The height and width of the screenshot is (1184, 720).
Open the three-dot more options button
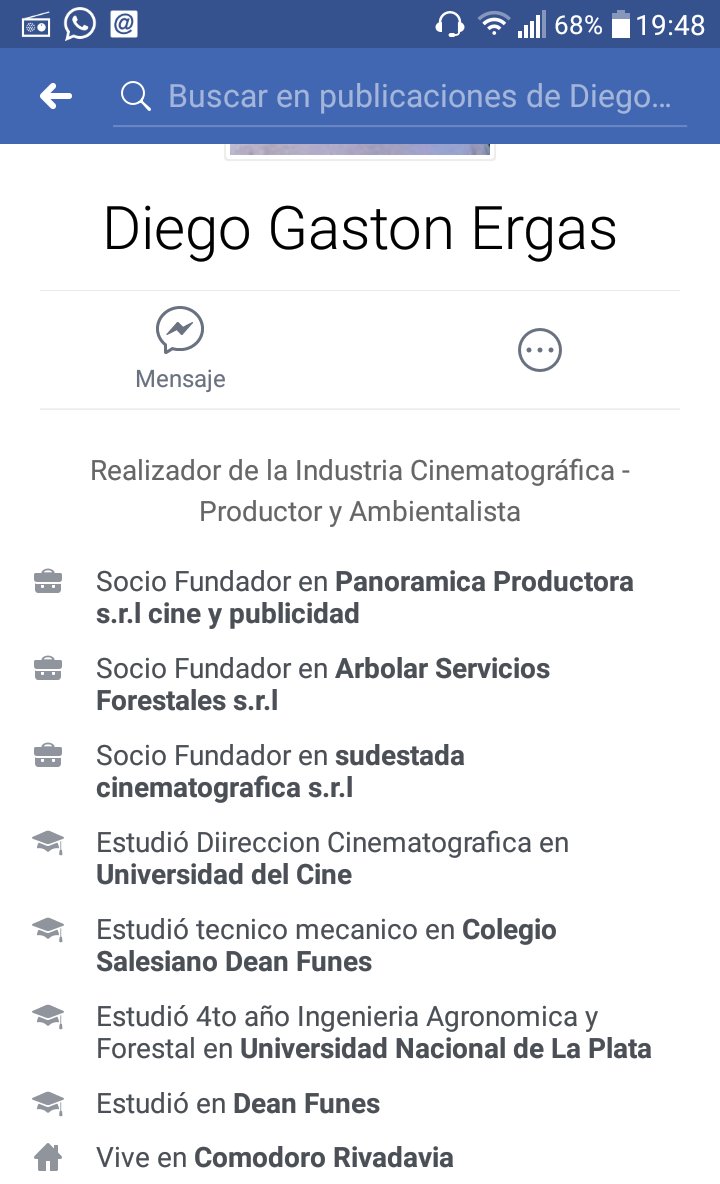[x=539, y=350]
